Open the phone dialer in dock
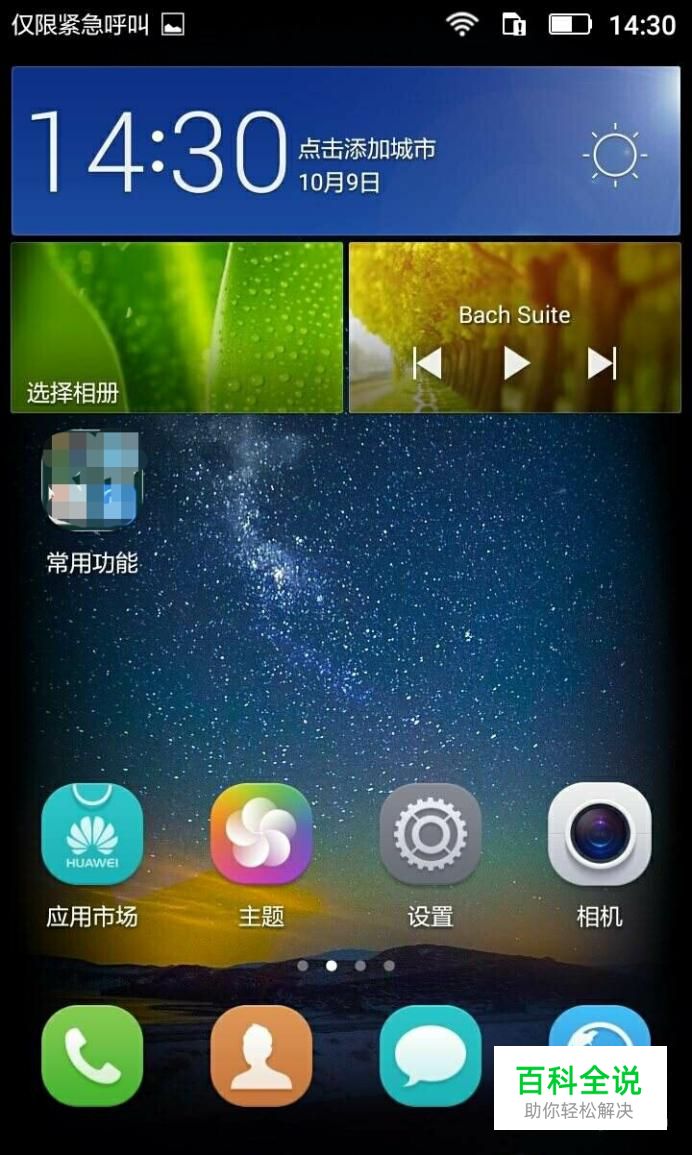This screenshot has height=1155, width=692. [92, 1056]
